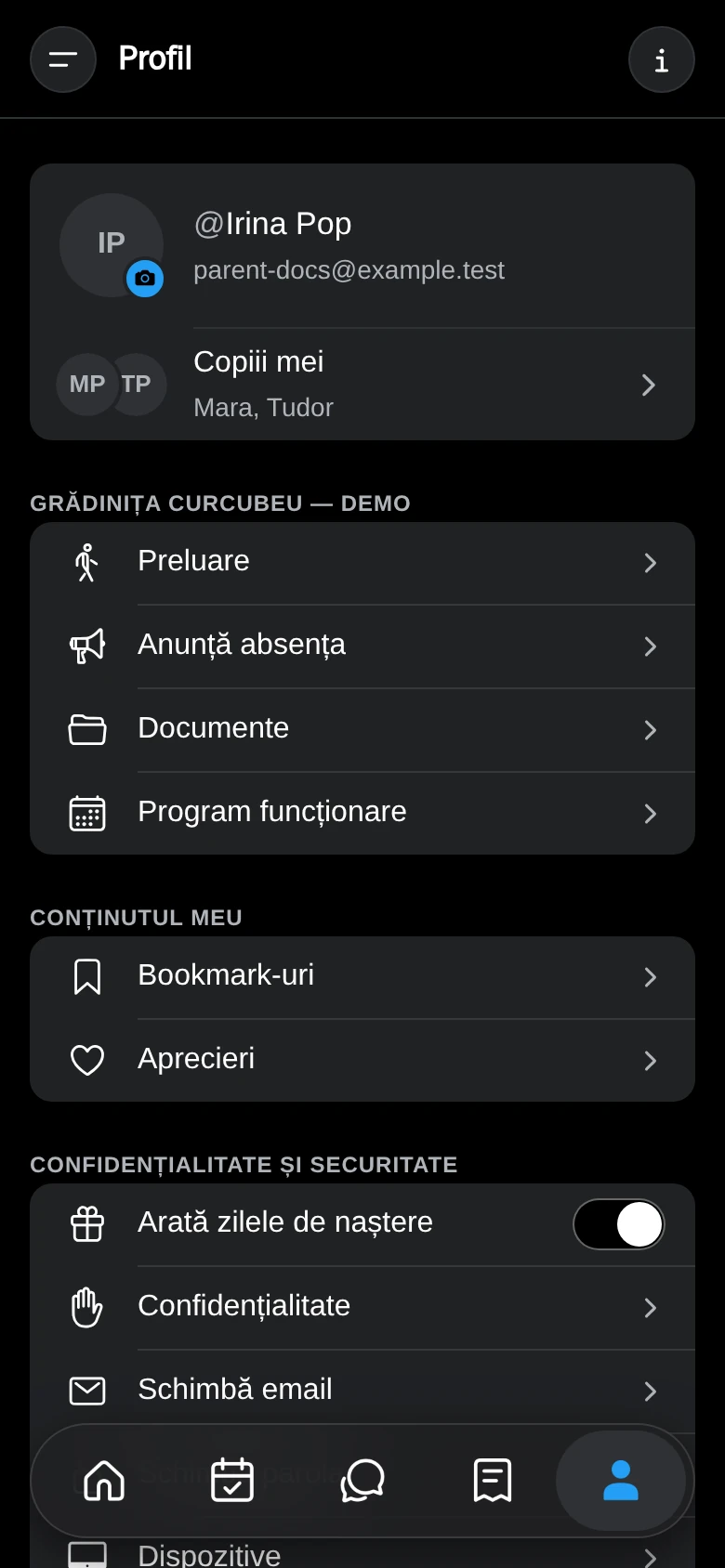725x1568 pixels.
Task: Switch to the home tab
Action: [x=104, y=1481]
